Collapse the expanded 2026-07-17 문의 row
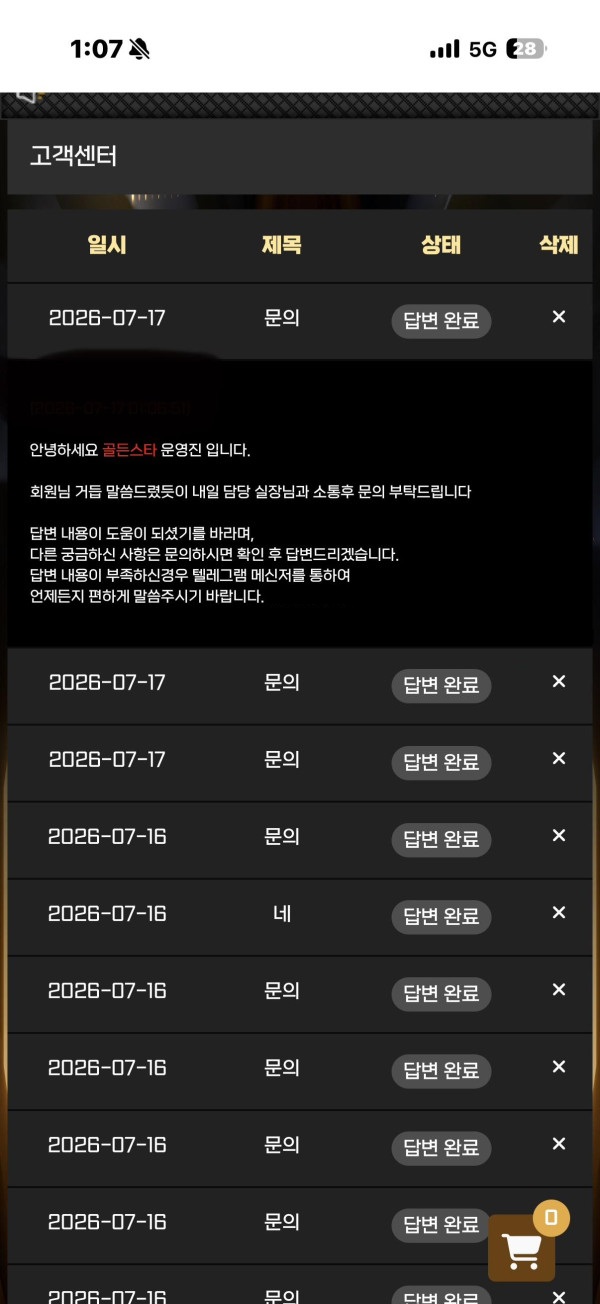Viewport: 600px width, 1304px height. 300,320
